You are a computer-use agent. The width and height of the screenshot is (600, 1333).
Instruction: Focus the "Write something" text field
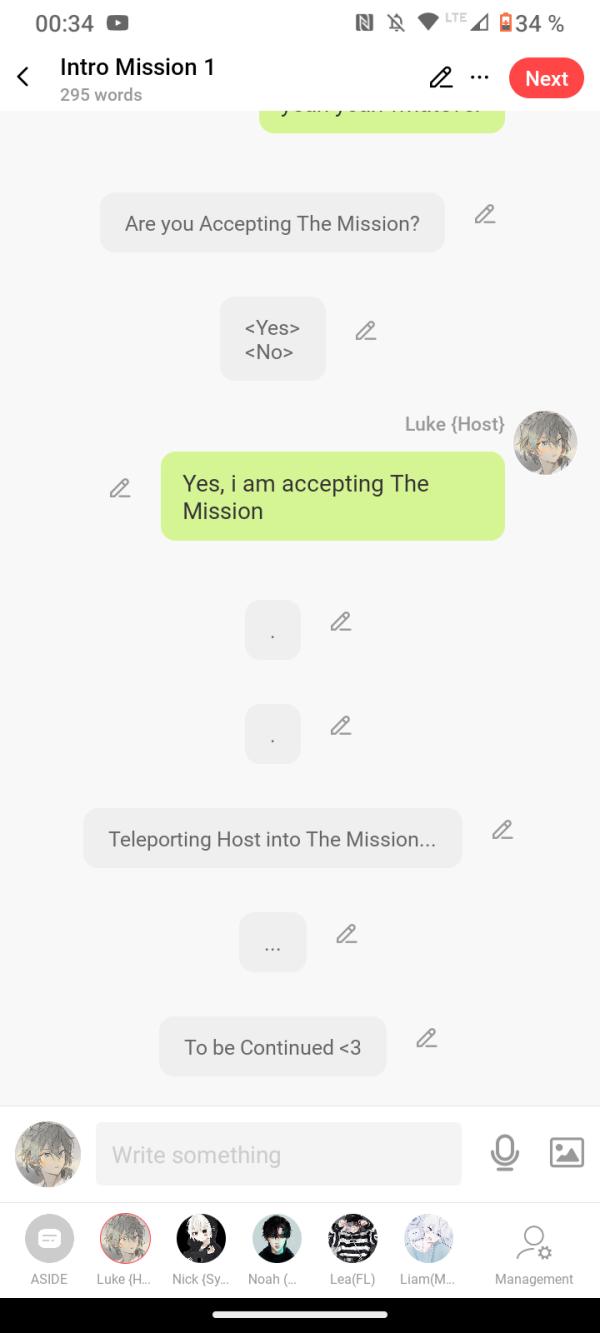point(278,1155)
